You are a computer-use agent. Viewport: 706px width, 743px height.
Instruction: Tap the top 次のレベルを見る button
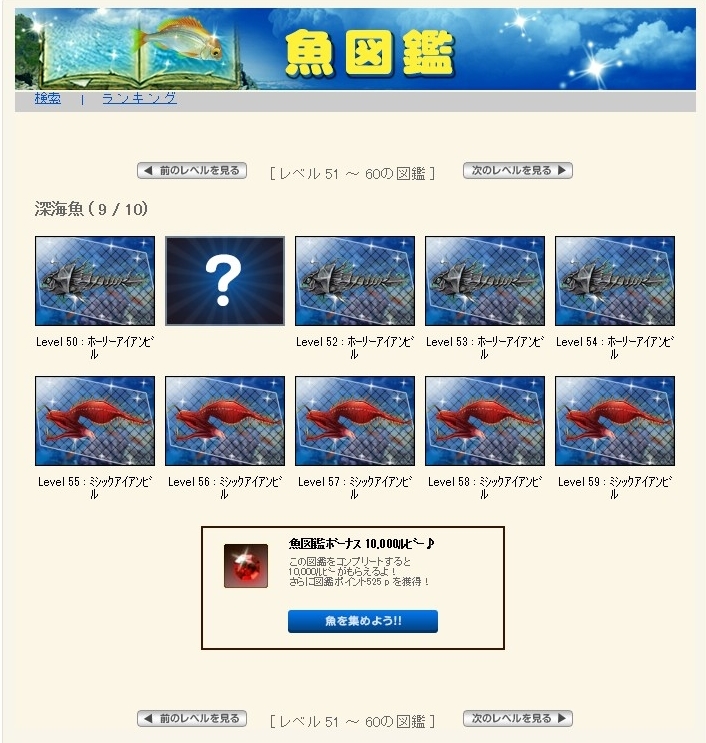517,171
